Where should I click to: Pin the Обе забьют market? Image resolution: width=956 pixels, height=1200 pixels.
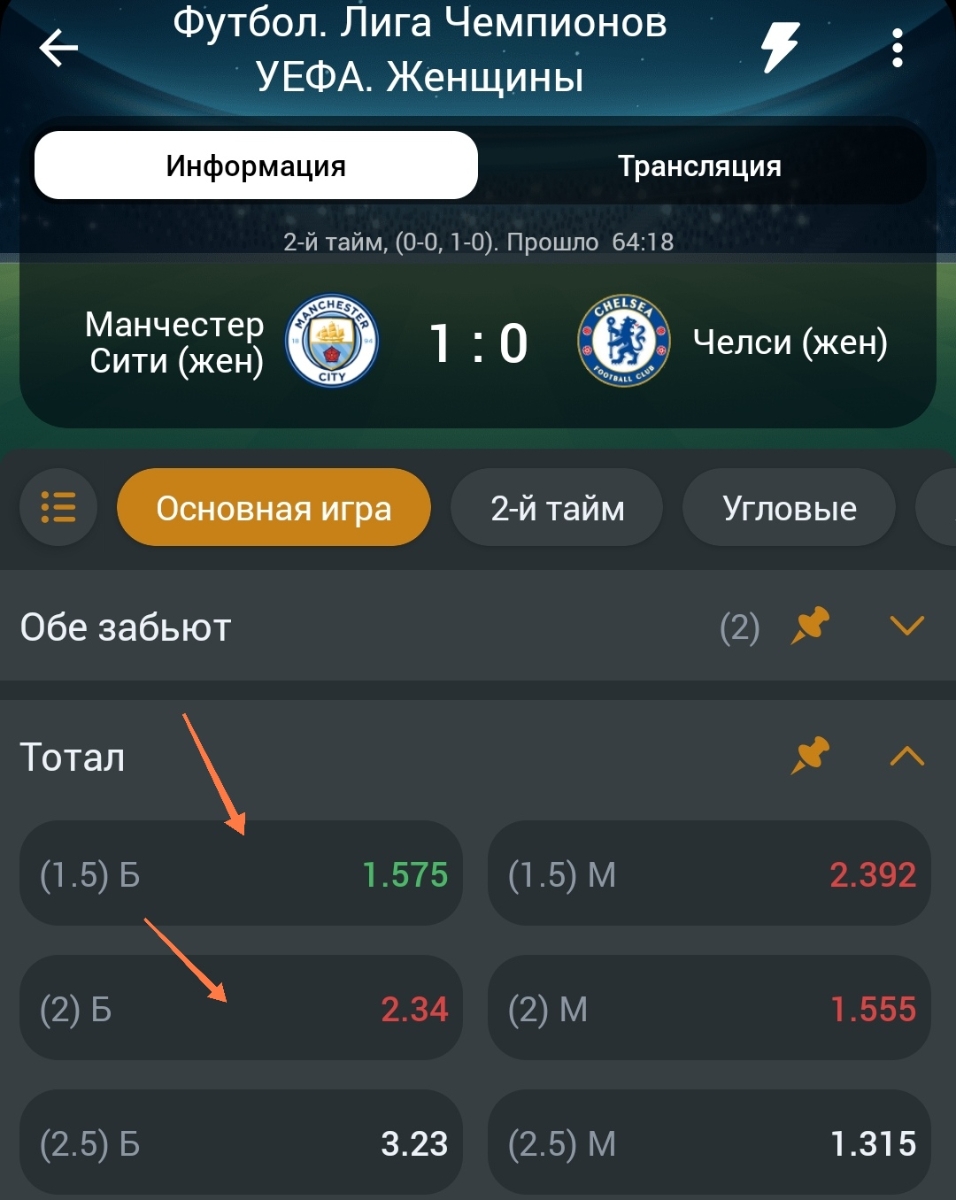[811, 627]
